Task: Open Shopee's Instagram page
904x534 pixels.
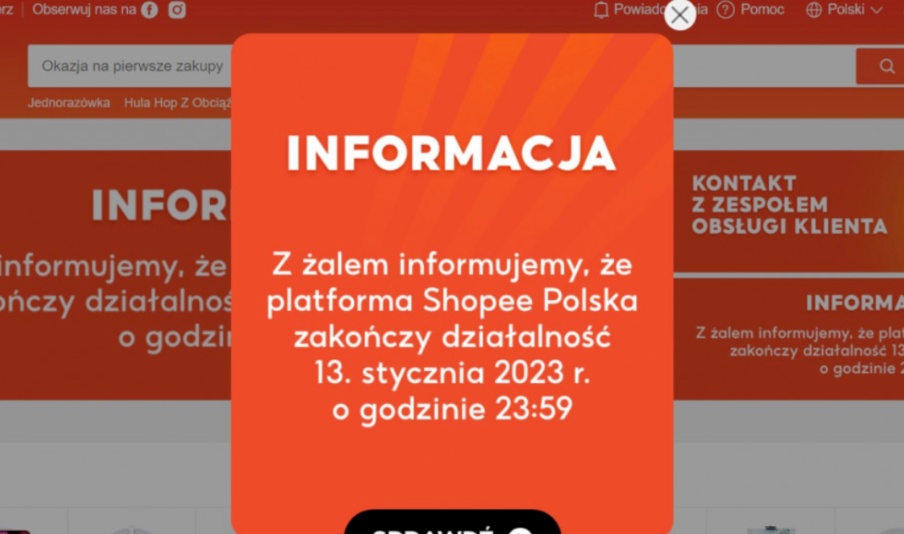Action: tap(177, 10)
